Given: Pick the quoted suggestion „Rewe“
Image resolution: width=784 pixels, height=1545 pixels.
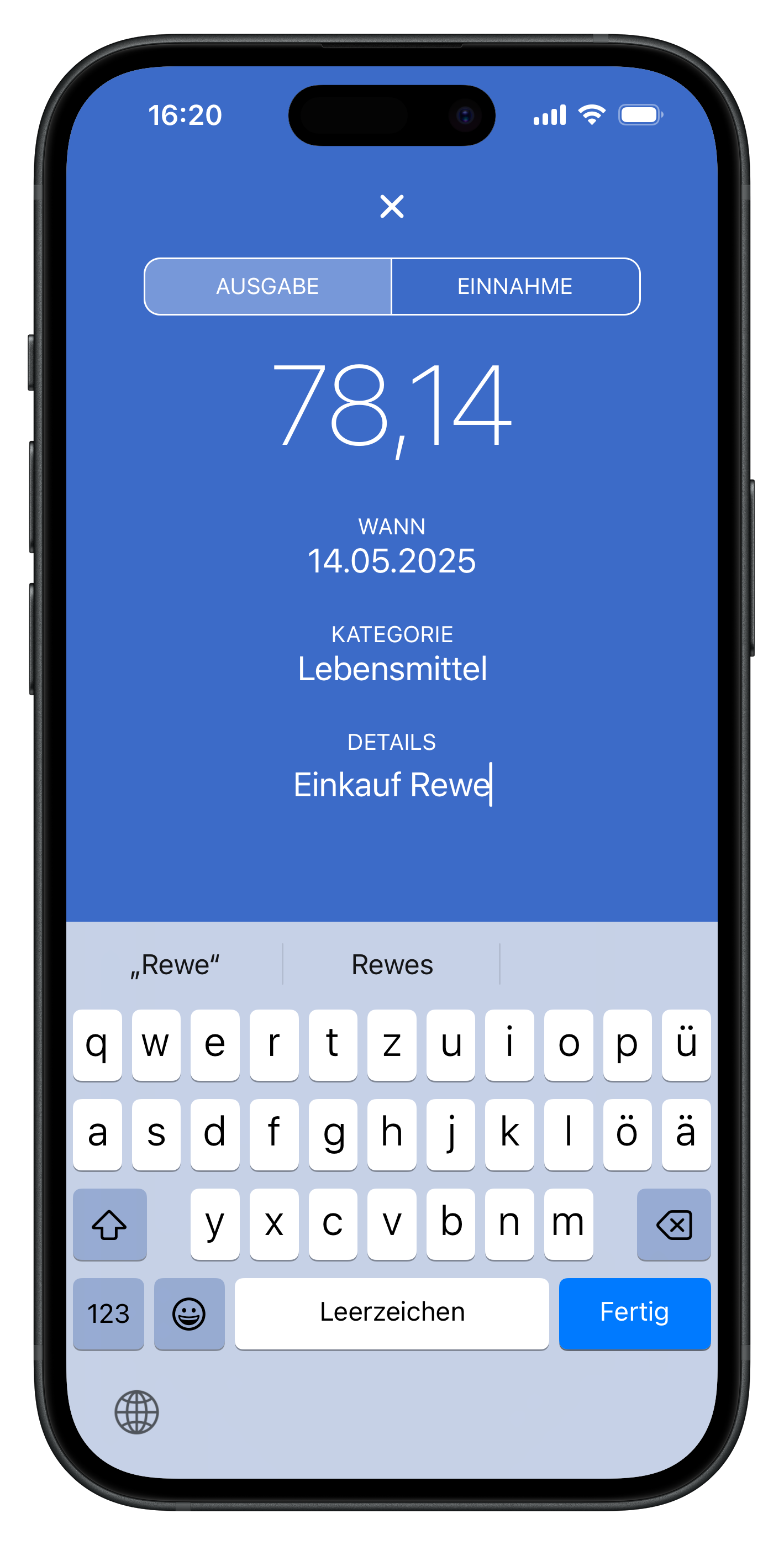Looking at the screenshot, I should [175, 964].
